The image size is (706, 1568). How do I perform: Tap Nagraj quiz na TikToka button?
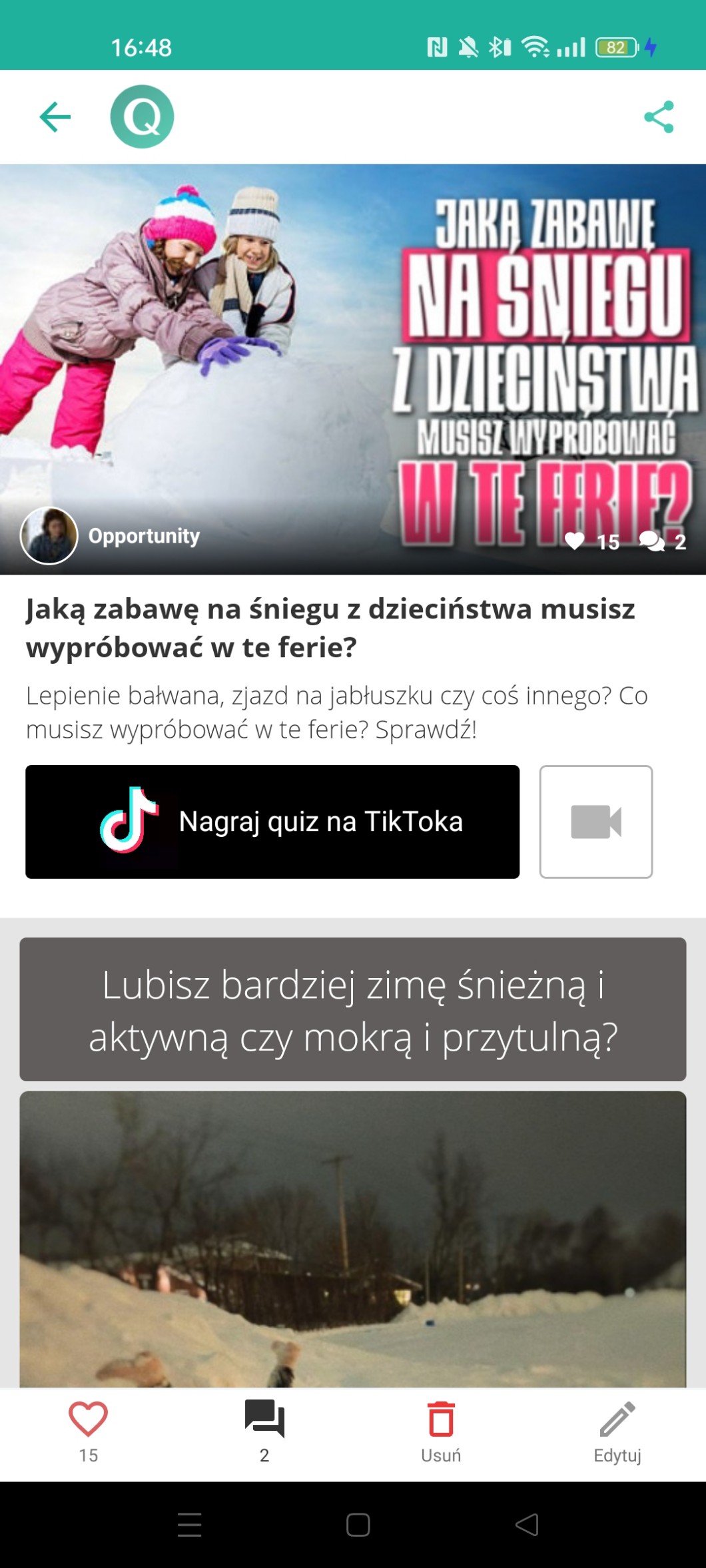(x=272, y=822)
